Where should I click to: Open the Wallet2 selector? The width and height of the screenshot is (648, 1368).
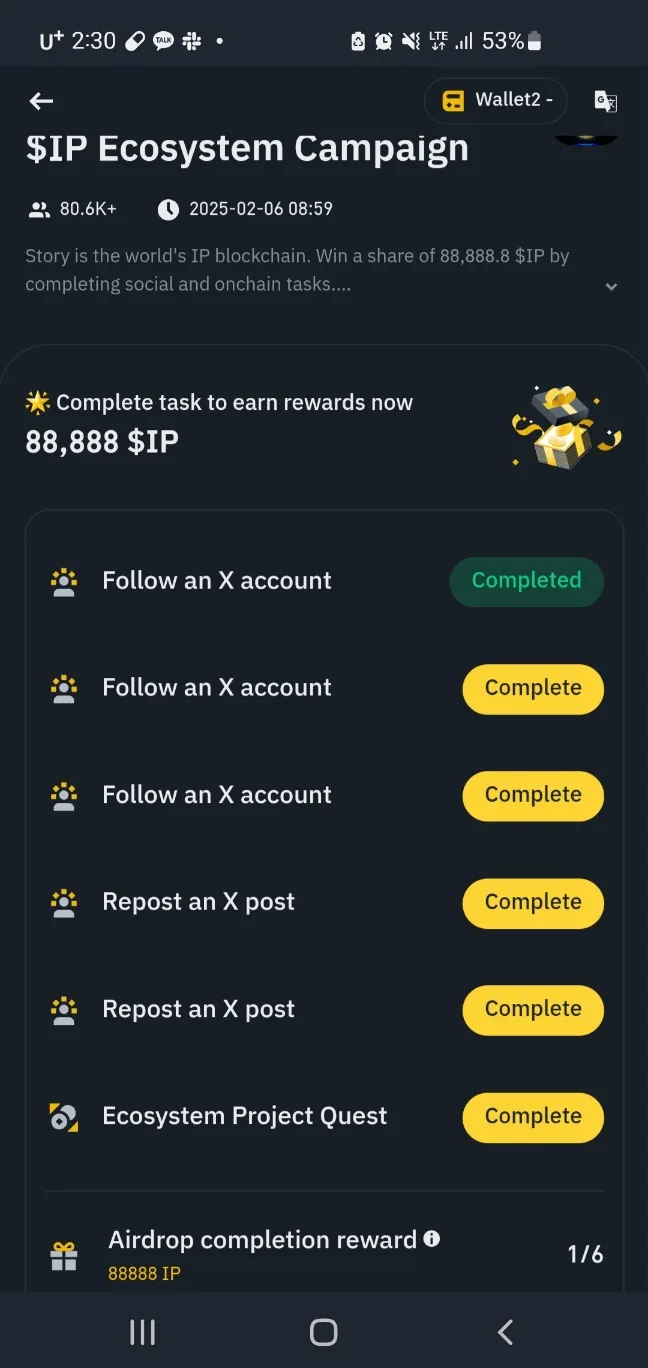495,100
